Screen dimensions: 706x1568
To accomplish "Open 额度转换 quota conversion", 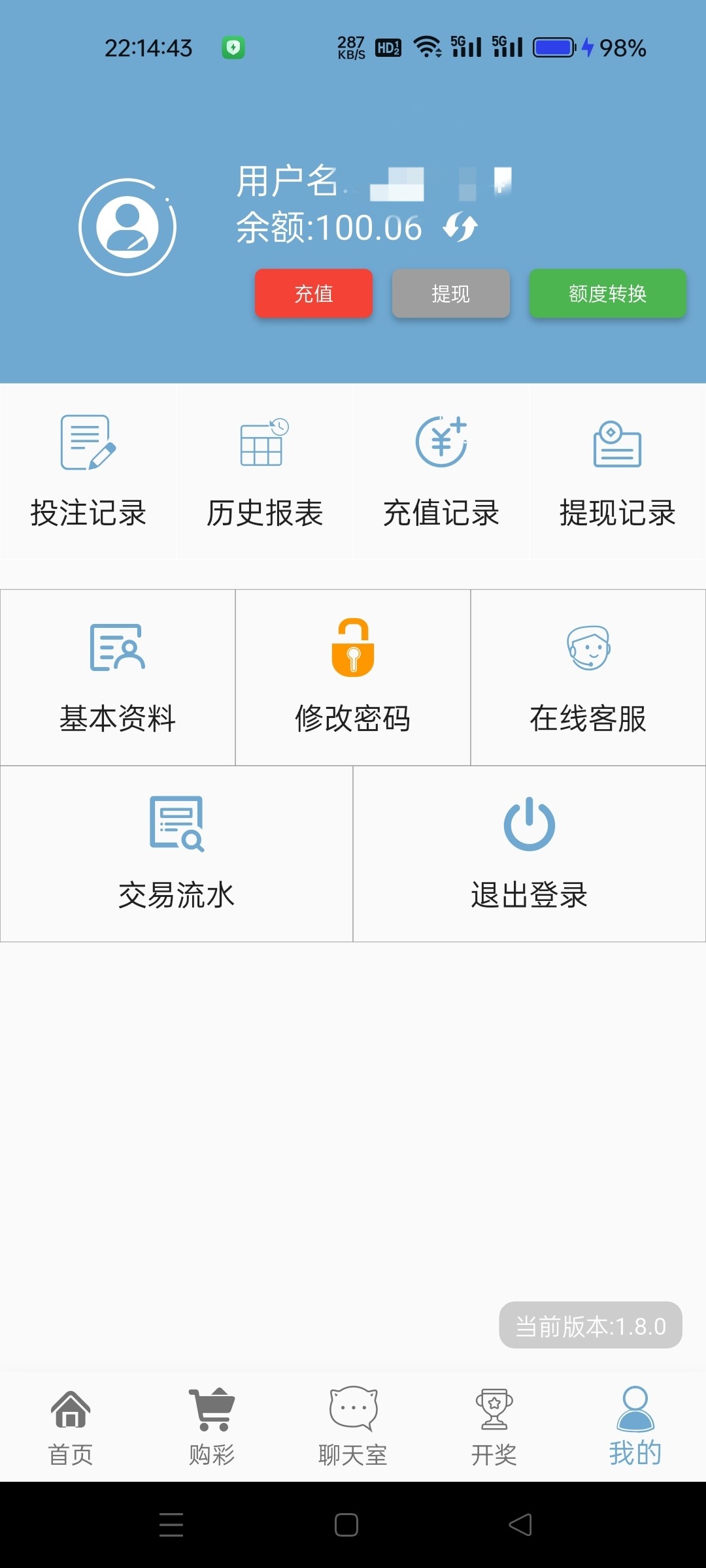I will point(607,293).
